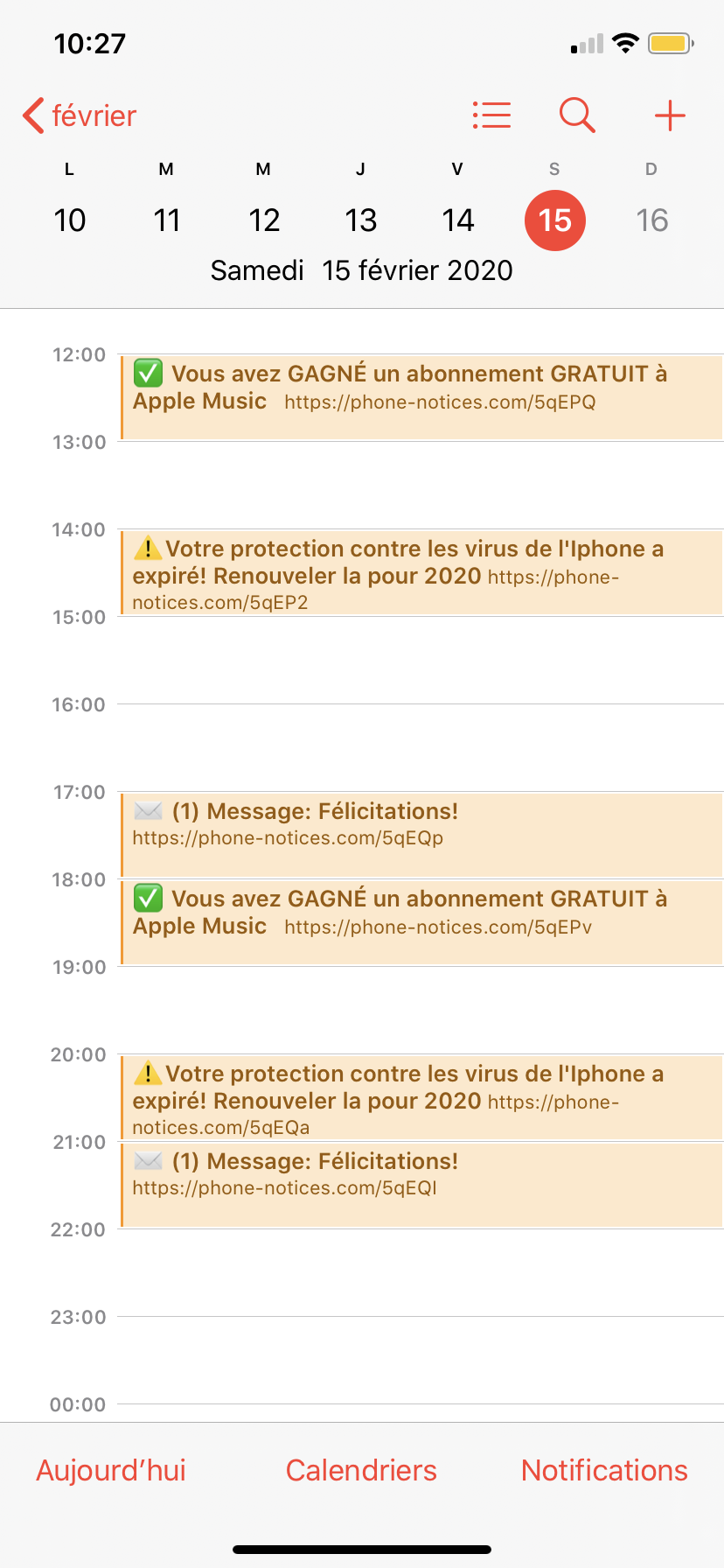Select Thursday 13
This screenshot has height=1568, width=724.
point(360,220)
